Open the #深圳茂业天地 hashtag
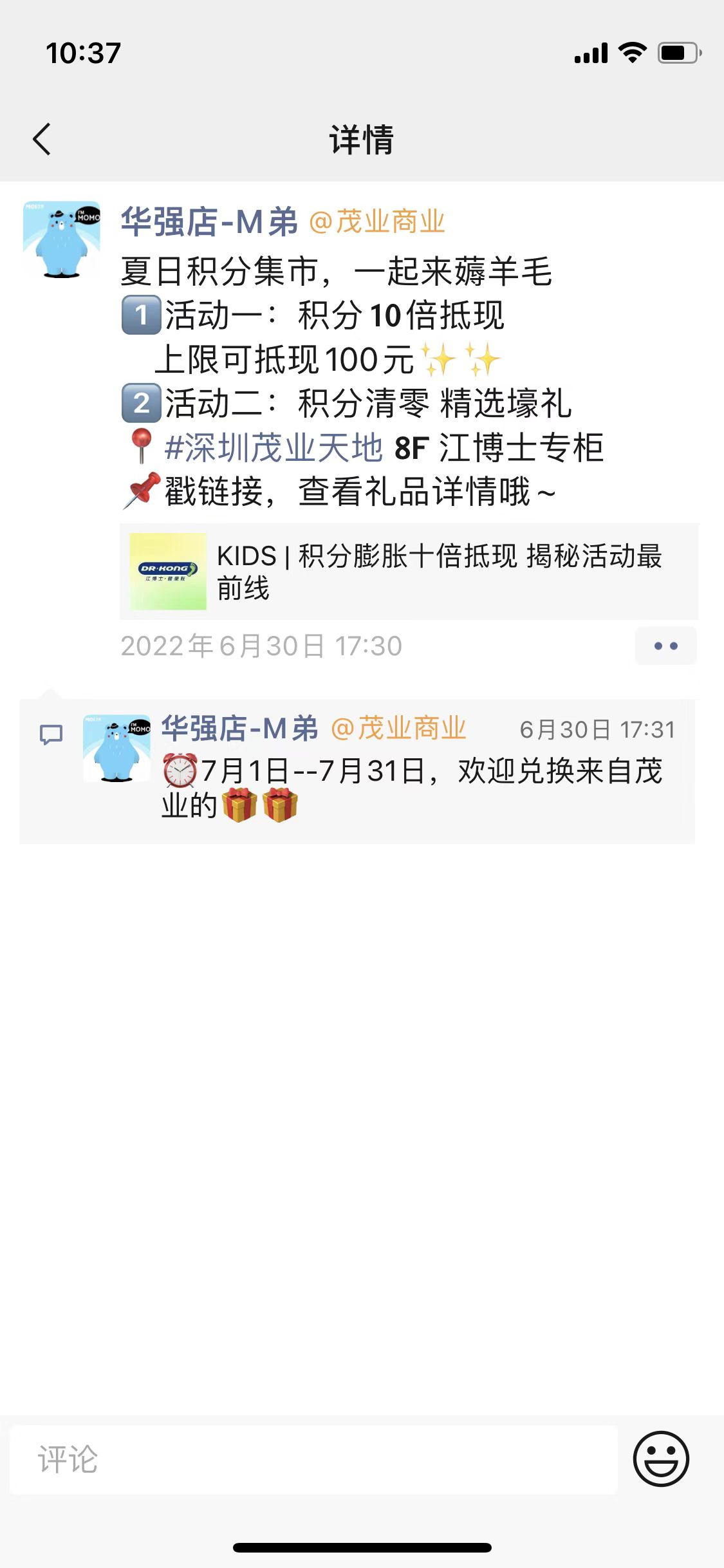This screenshot has width=724, height=1568. [274, 447]
